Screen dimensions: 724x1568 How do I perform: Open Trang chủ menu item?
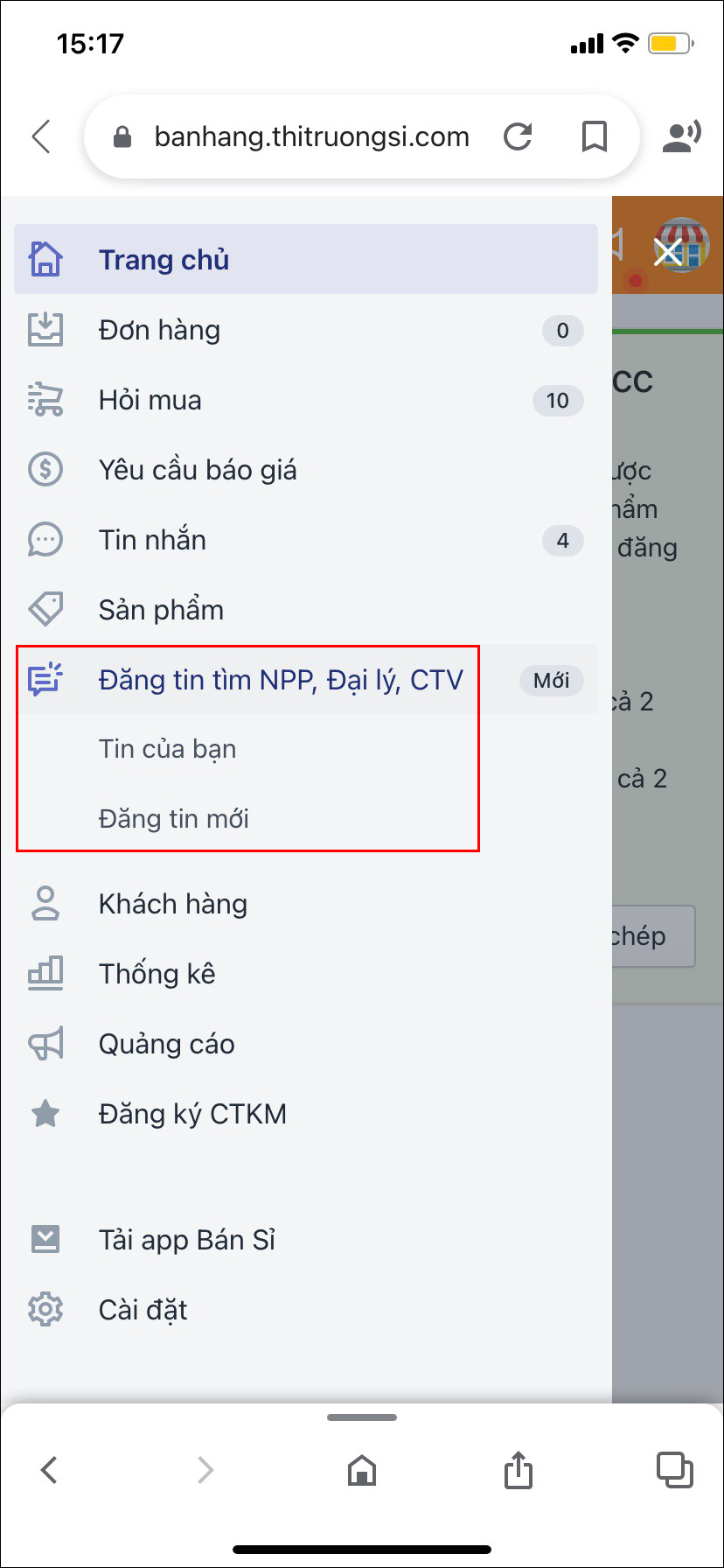(306, 259)
